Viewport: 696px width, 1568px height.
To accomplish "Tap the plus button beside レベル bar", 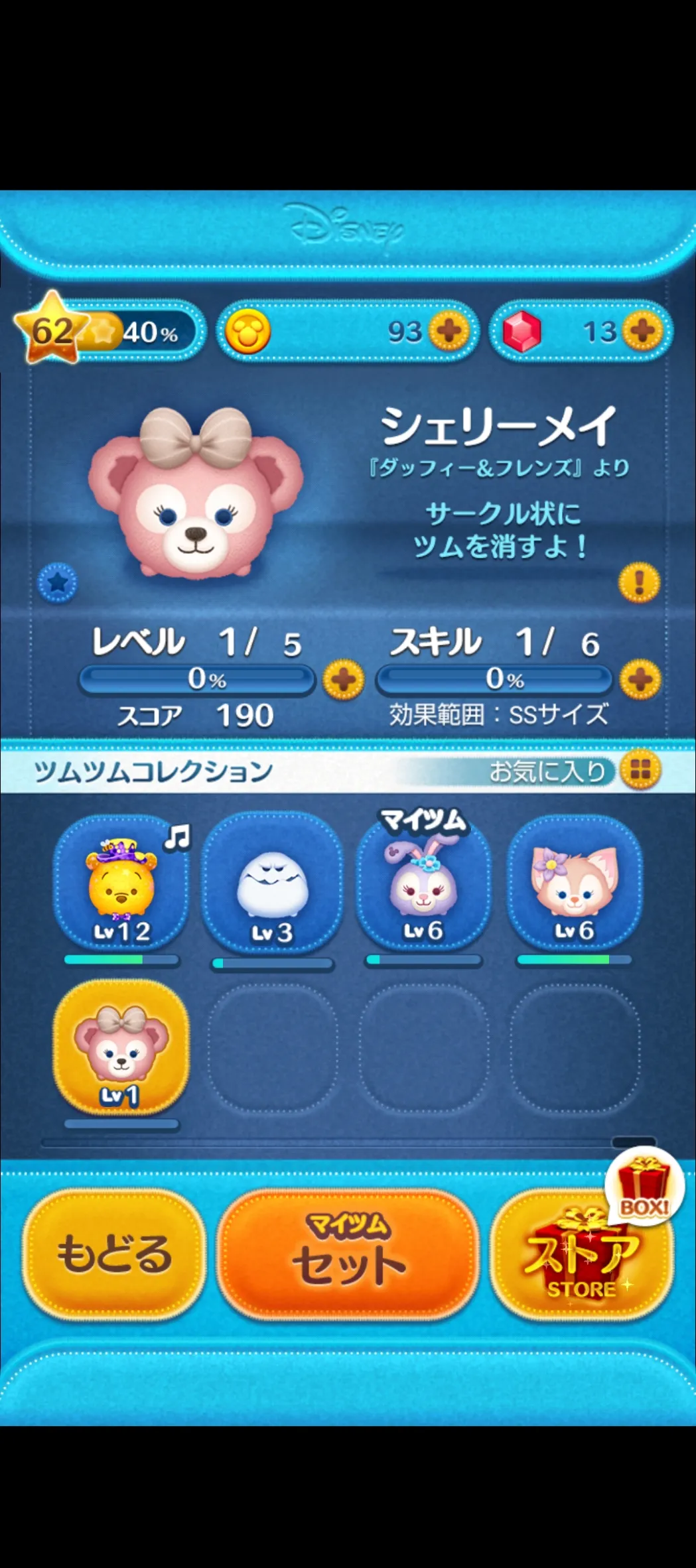I will click(343, 679).
